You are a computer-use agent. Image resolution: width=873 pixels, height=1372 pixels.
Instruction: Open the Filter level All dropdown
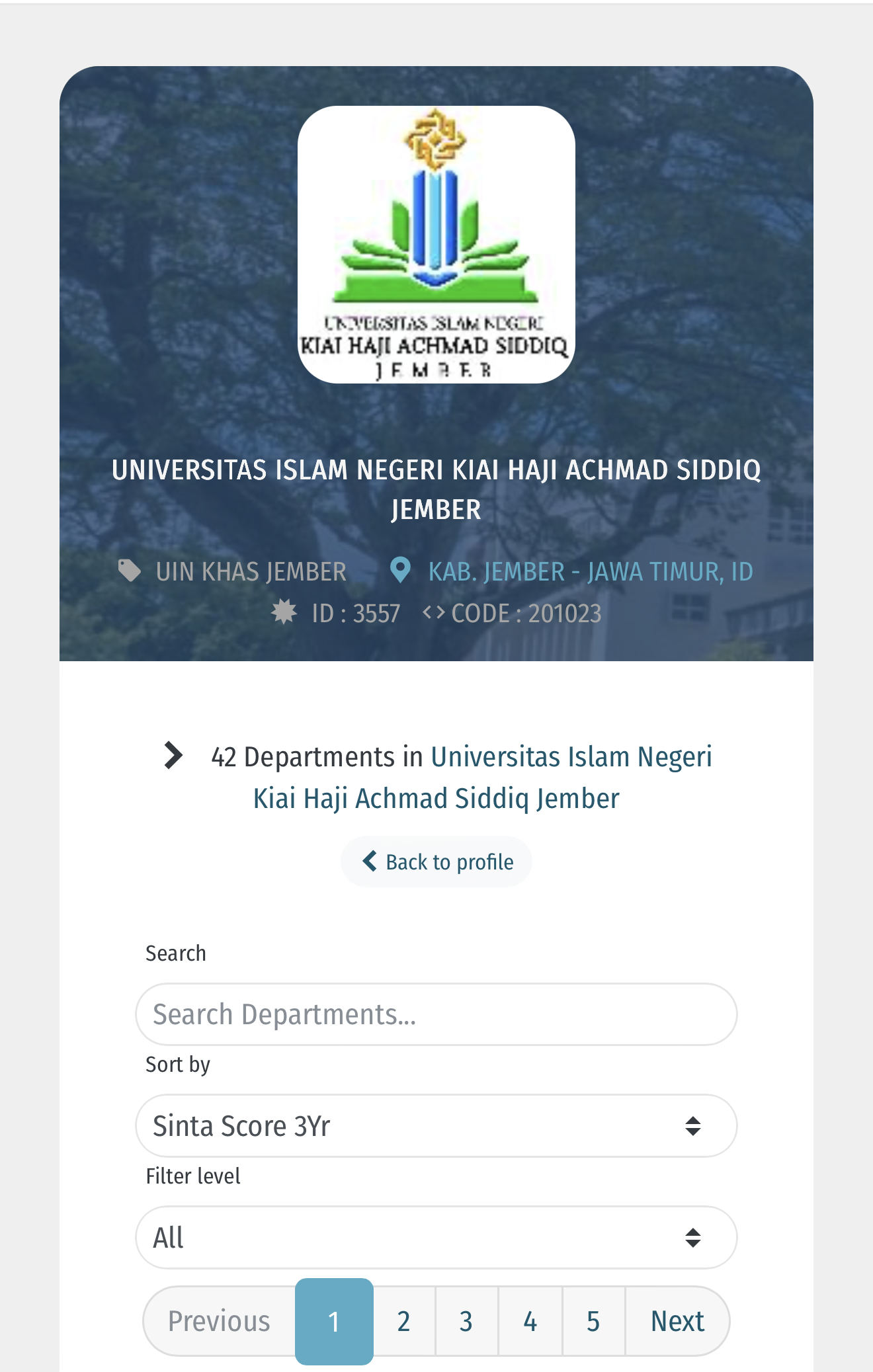[436, 1237]
